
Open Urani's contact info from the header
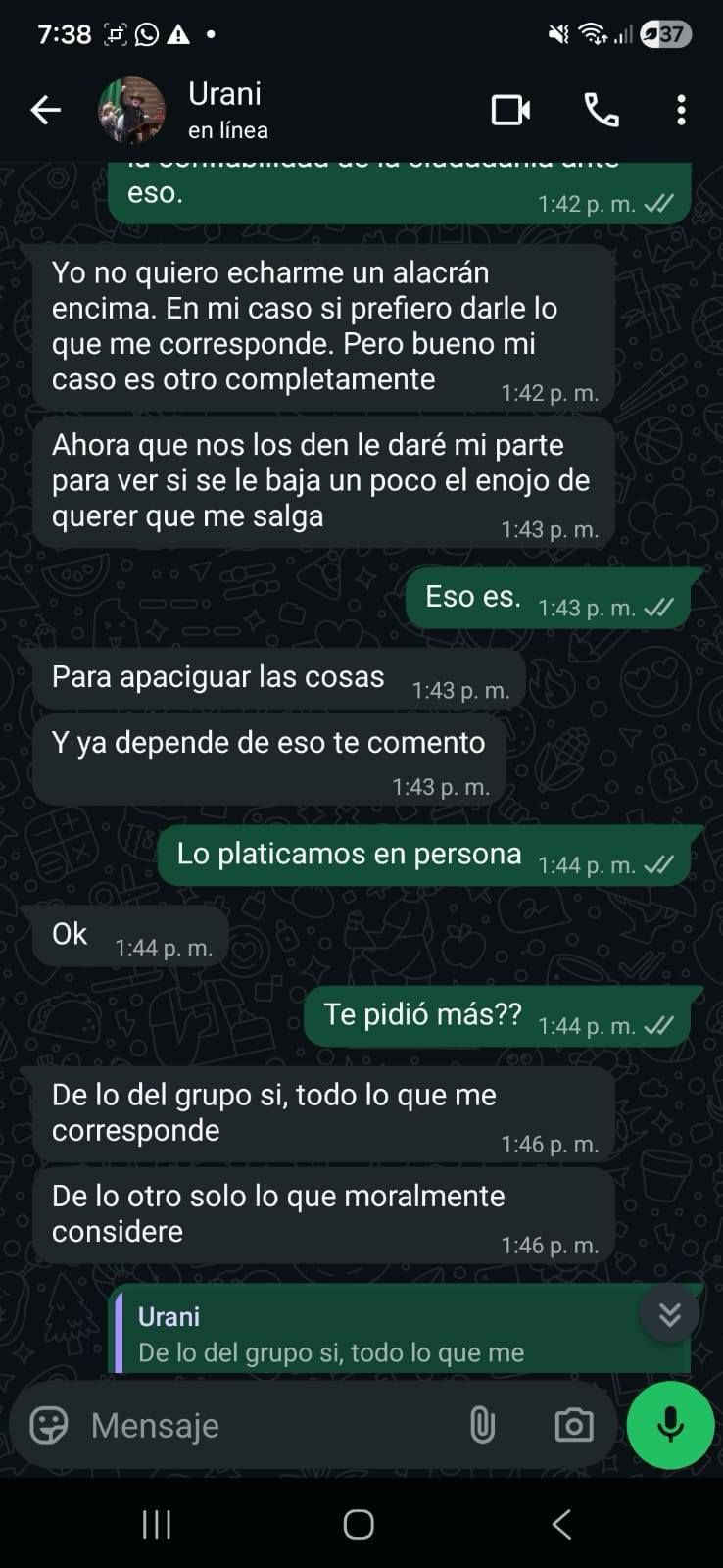tap(227, 110)
